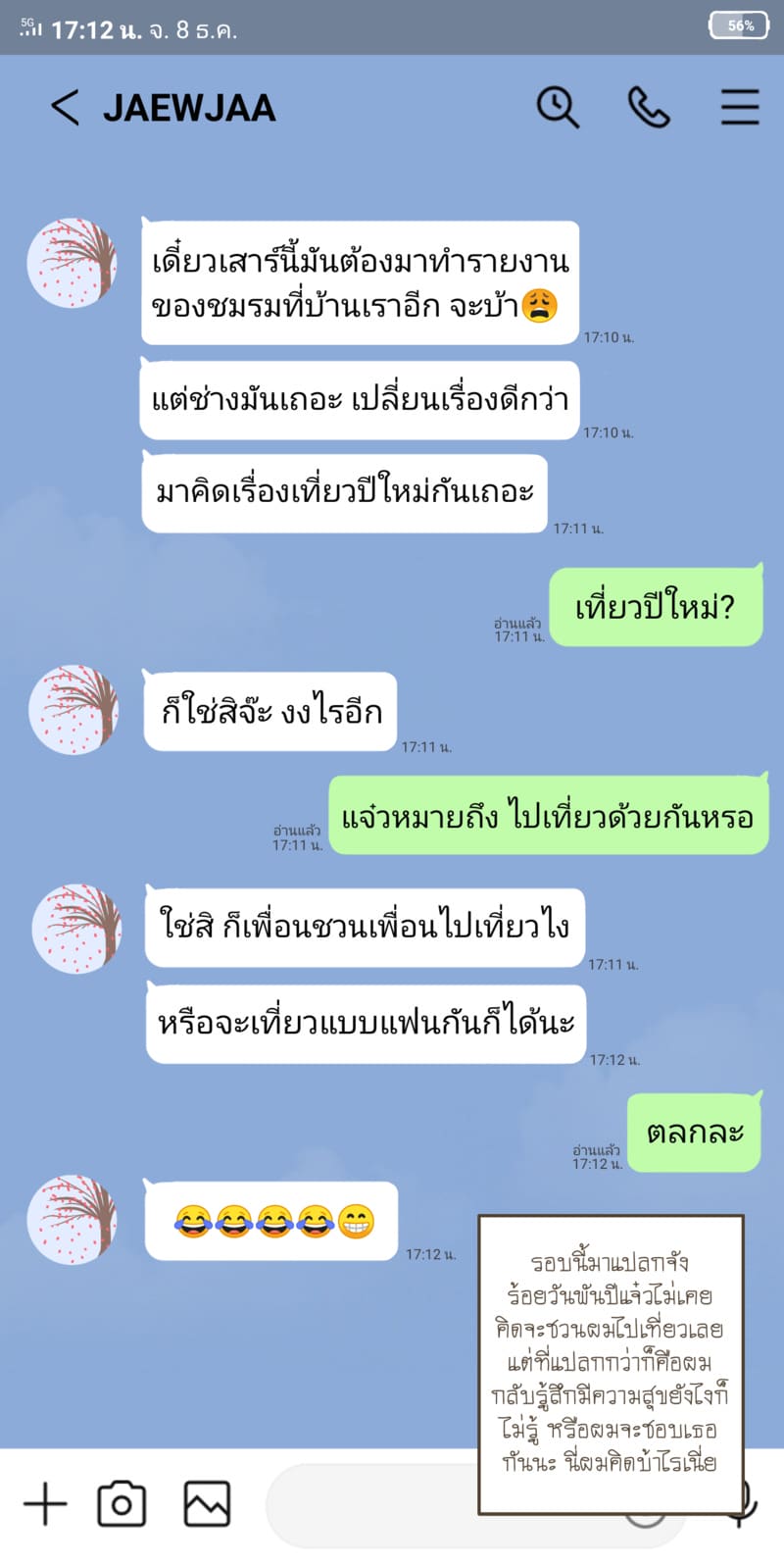Open the chat options hamburger menu
Screen dimensions: 784x1565
[740, 106]
